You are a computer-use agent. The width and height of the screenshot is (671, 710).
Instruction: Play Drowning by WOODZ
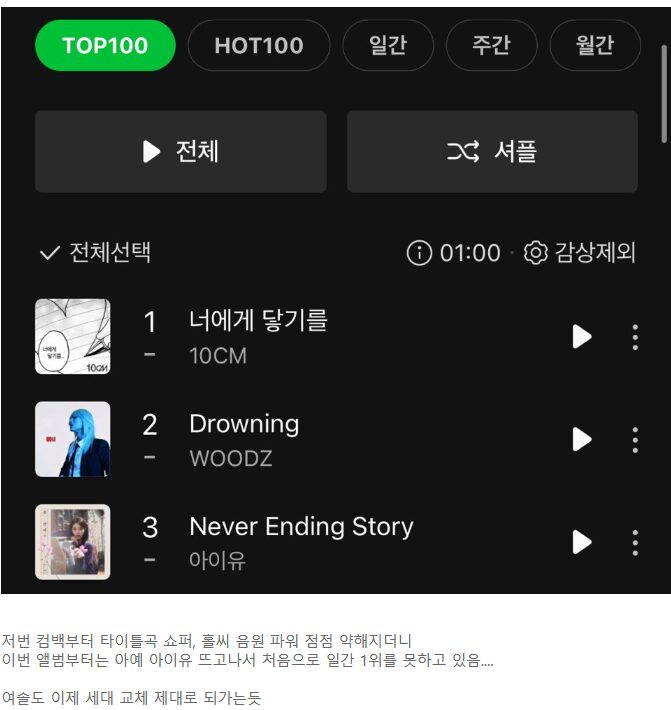[x=581, y=440]
